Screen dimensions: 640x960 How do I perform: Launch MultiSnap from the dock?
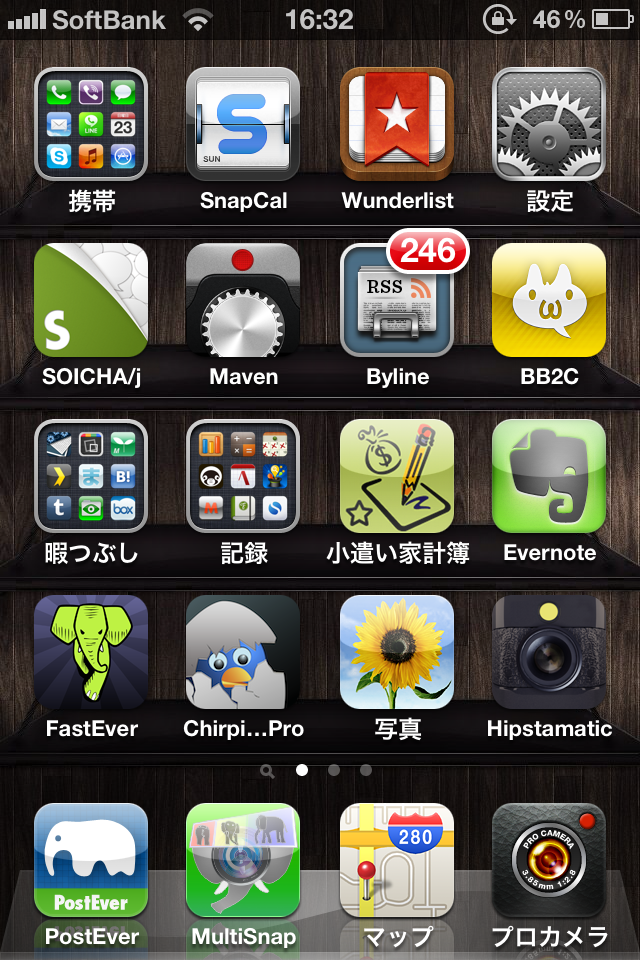243,860
